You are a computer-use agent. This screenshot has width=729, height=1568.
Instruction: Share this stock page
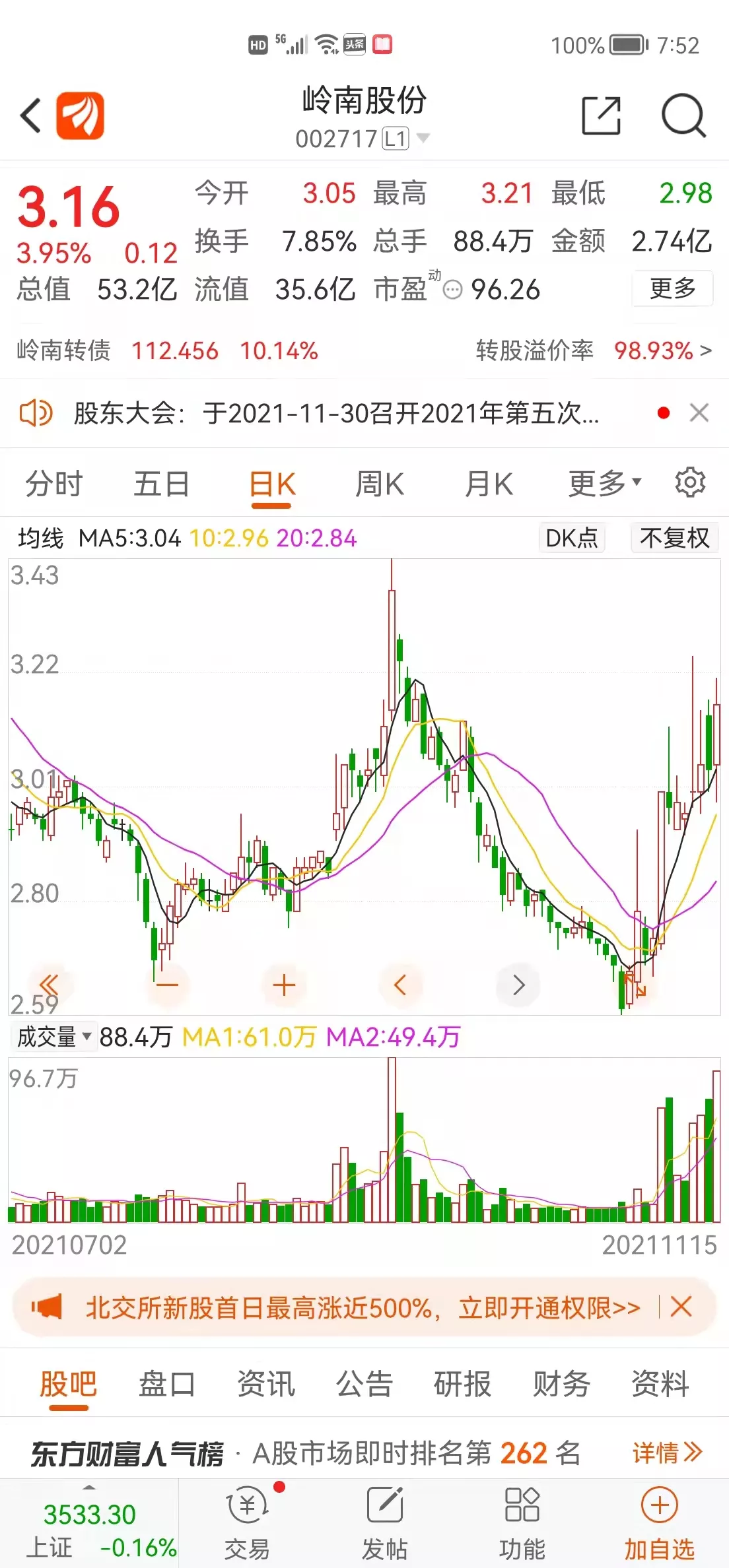click(x=601, y=116)
